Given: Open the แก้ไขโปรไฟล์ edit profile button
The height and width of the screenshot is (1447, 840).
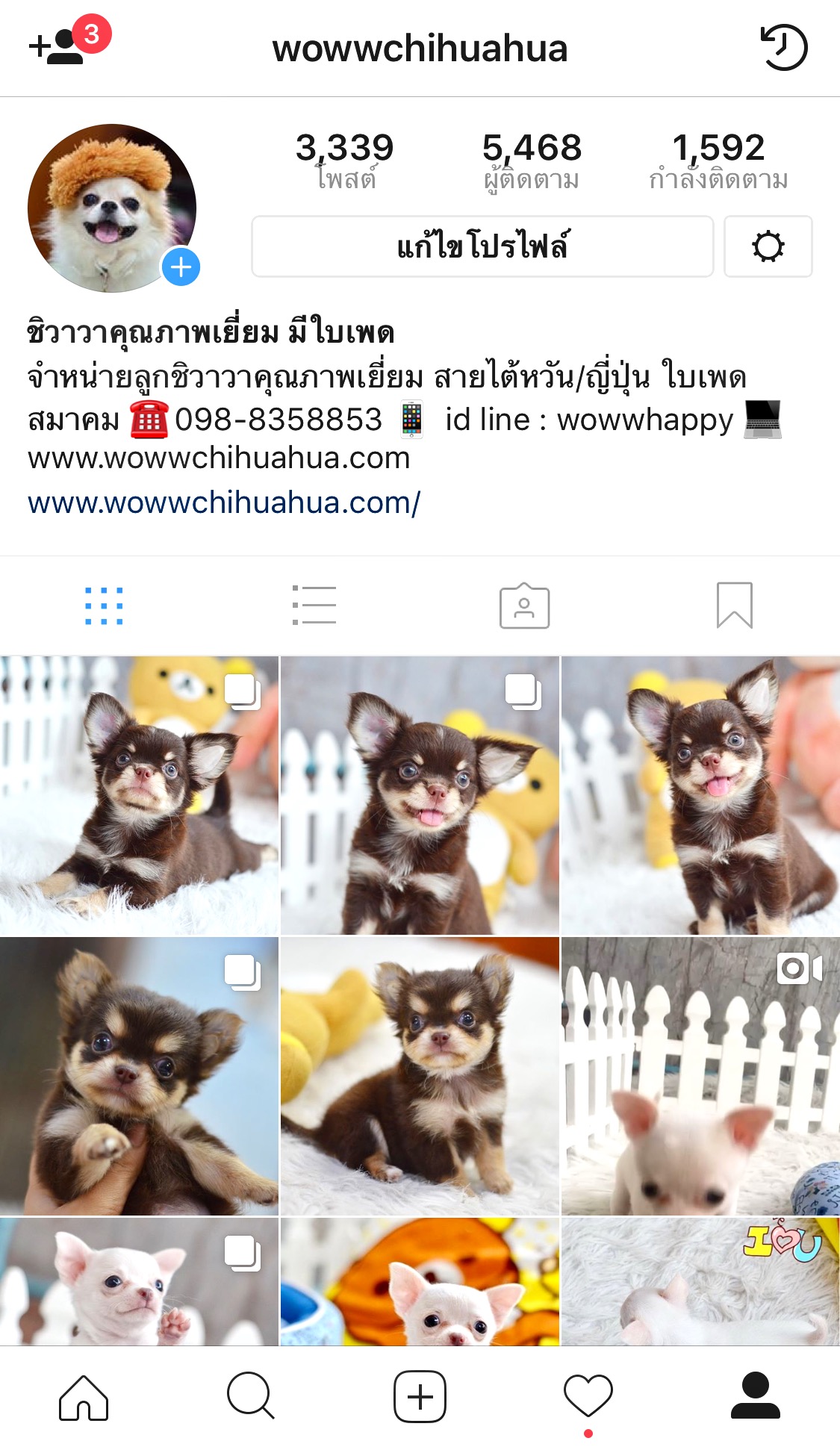Looking at the screenshot, I should pyautogui.click(x=482, y=246).
